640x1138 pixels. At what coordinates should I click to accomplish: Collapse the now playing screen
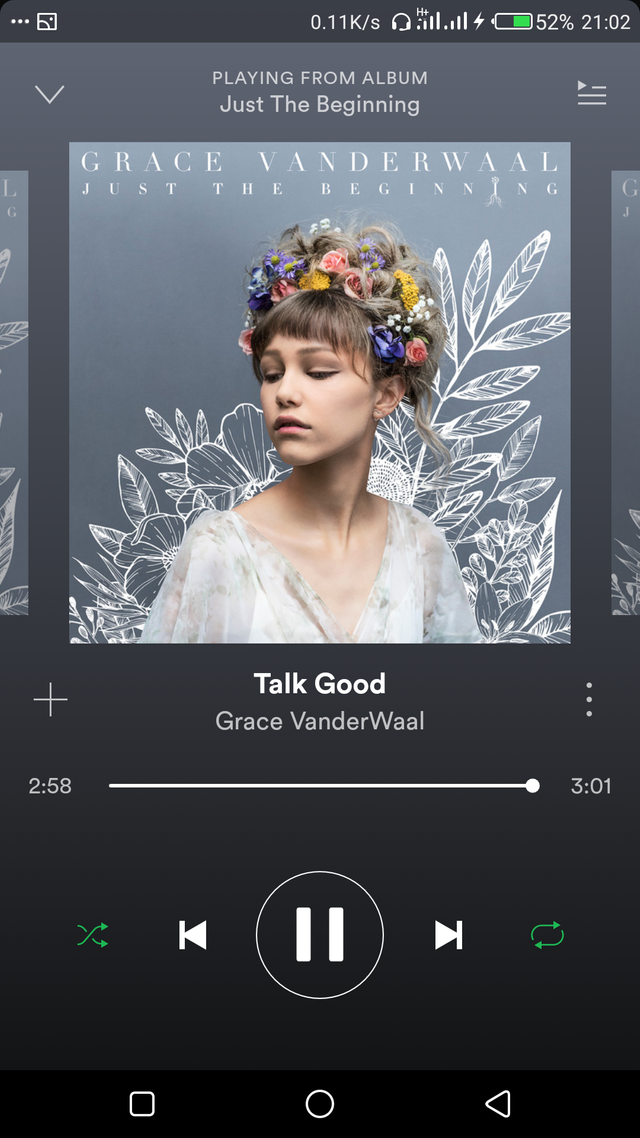click(x=49, y=94)
